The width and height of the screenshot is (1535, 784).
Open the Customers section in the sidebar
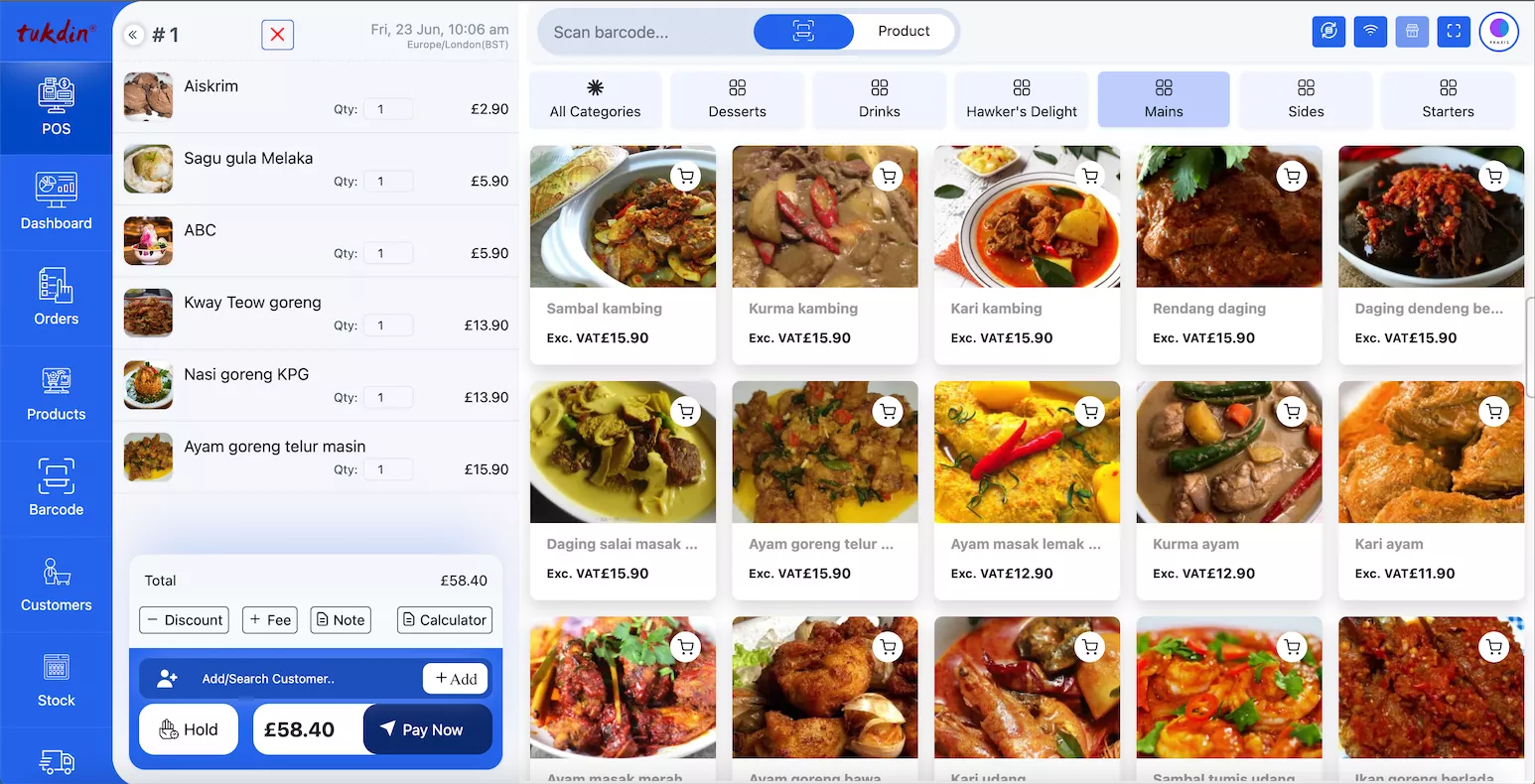57,584
